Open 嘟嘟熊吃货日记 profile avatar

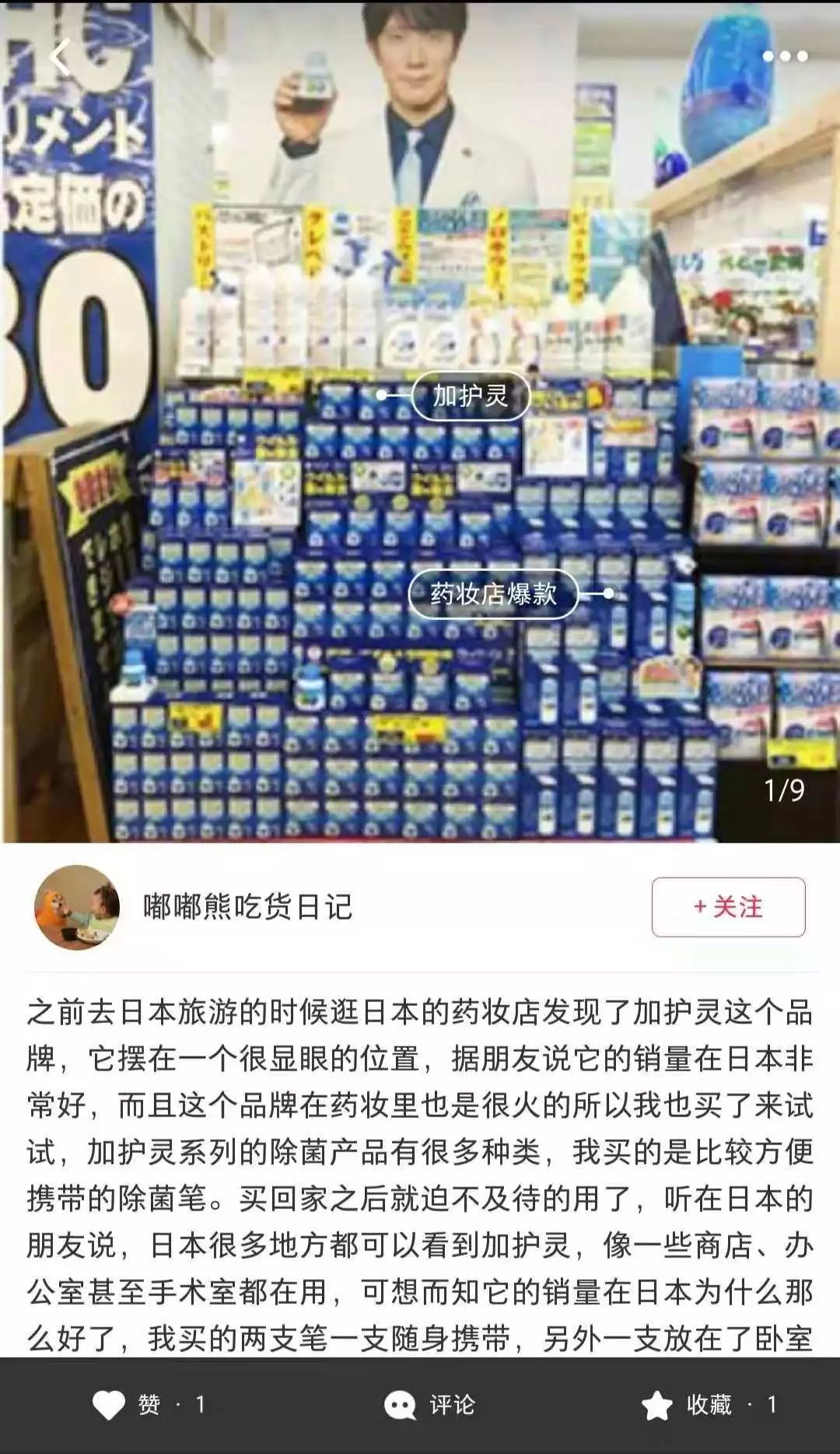click(77, 907)
